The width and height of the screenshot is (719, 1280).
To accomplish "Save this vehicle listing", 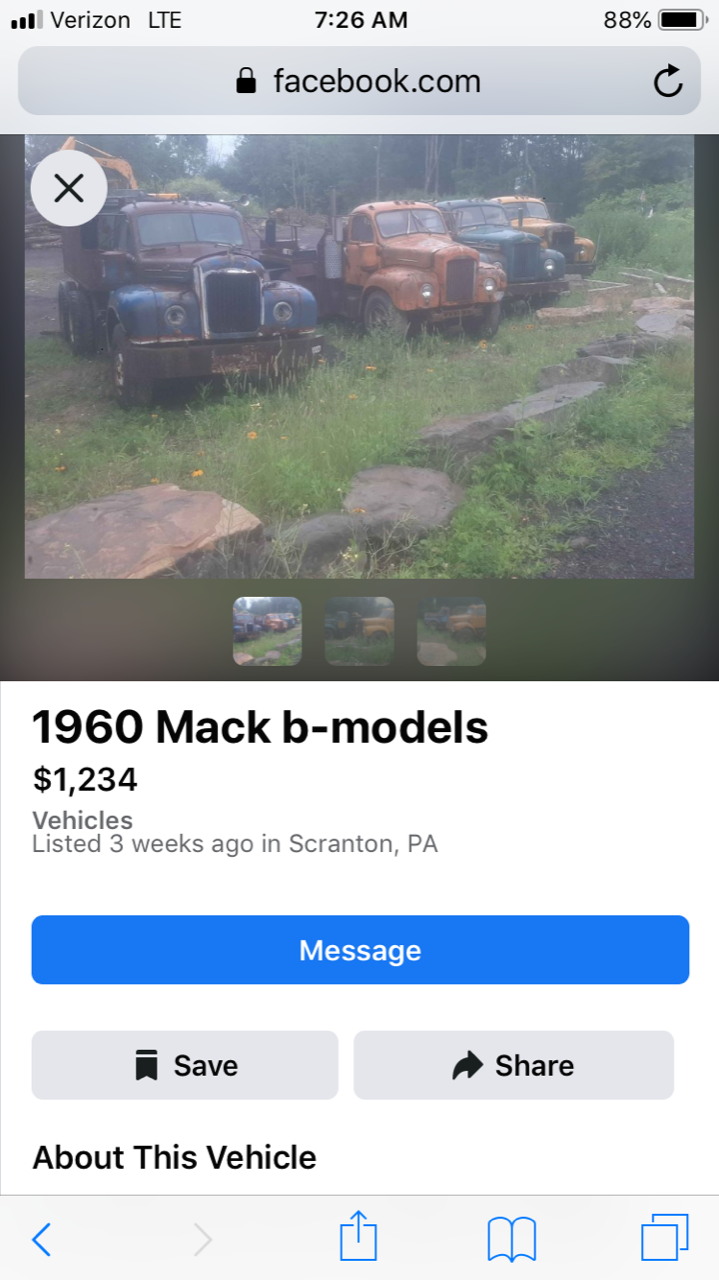I will pos(185,1065).
